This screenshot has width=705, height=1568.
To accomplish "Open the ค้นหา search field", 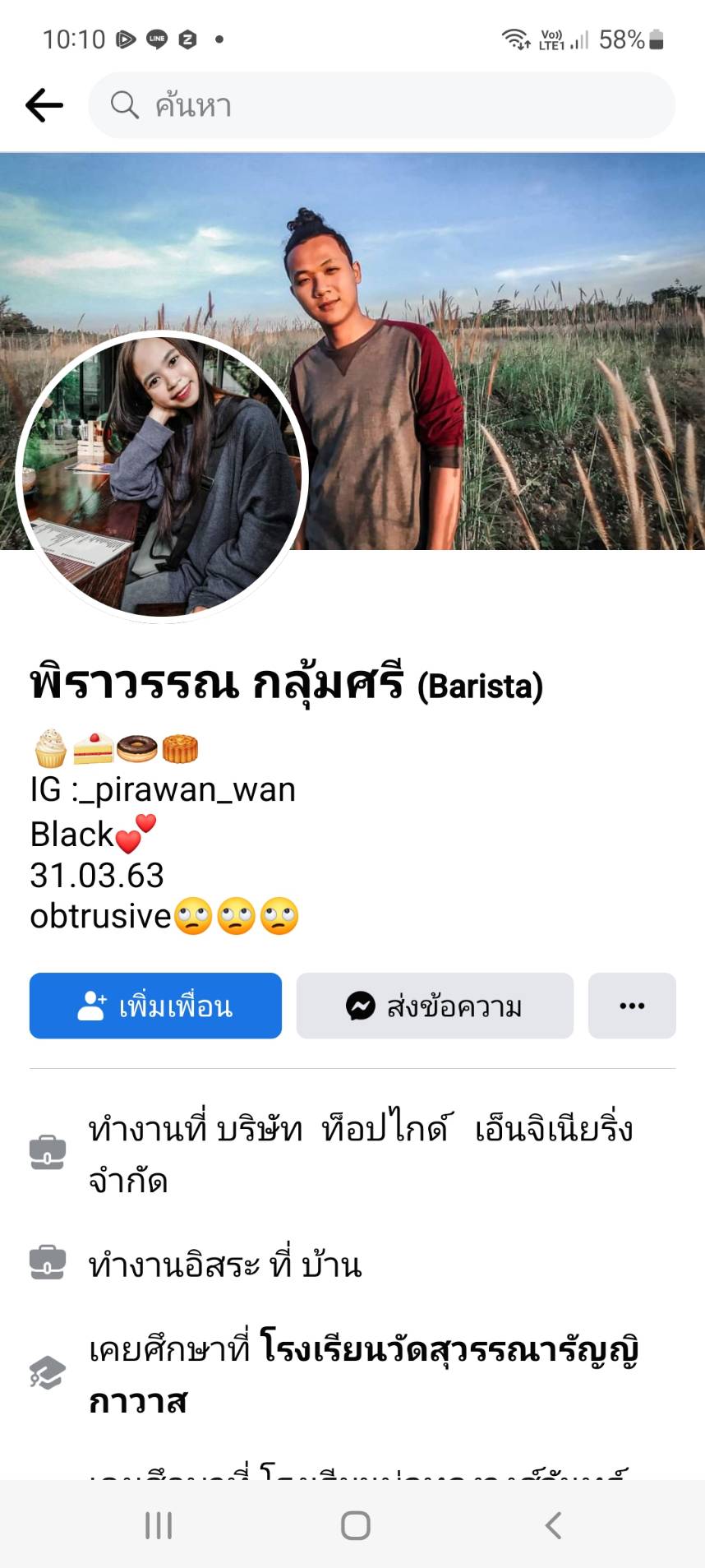I will 382,105.
